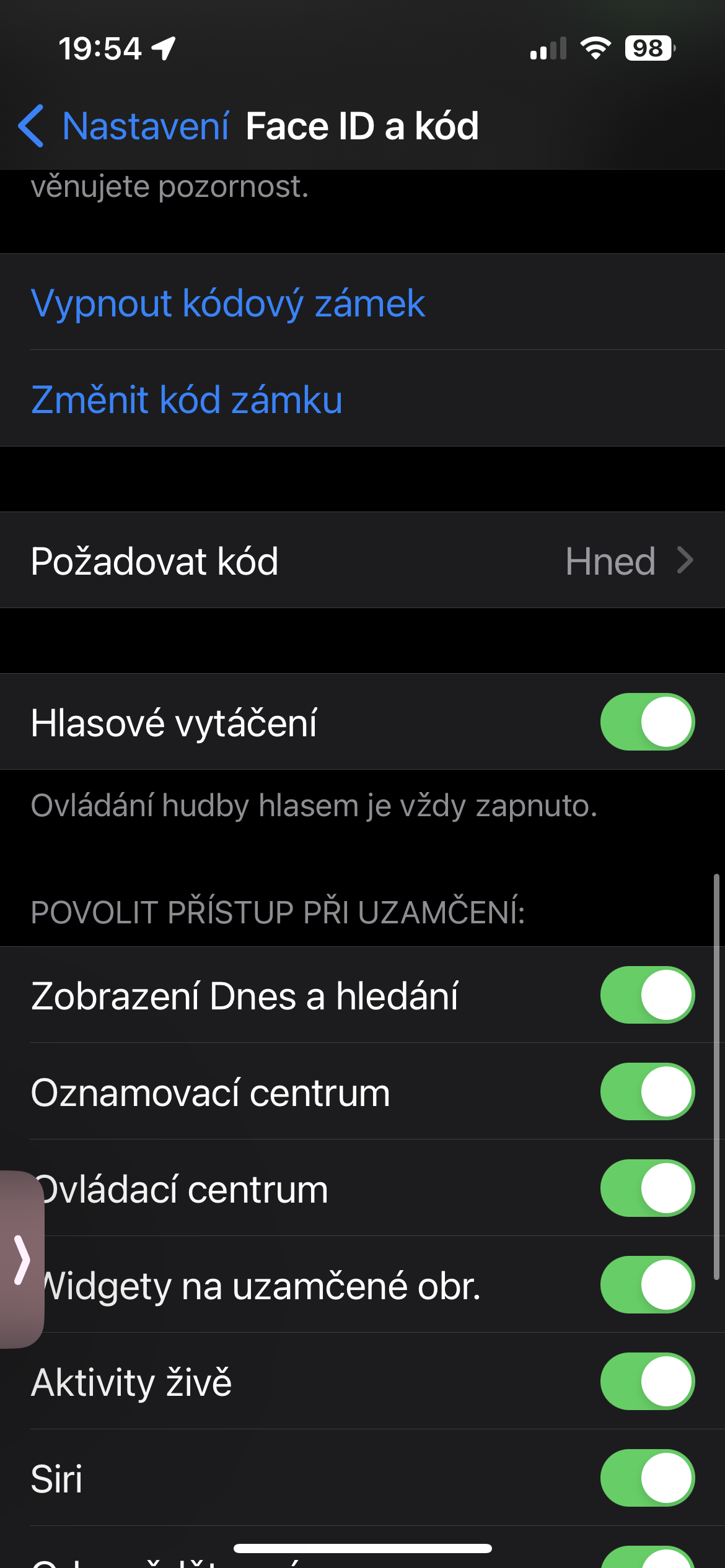Disable the Hlasové vytáčení switch
The width and height of the screenshot is (725, 1568).
pos(647,722)
